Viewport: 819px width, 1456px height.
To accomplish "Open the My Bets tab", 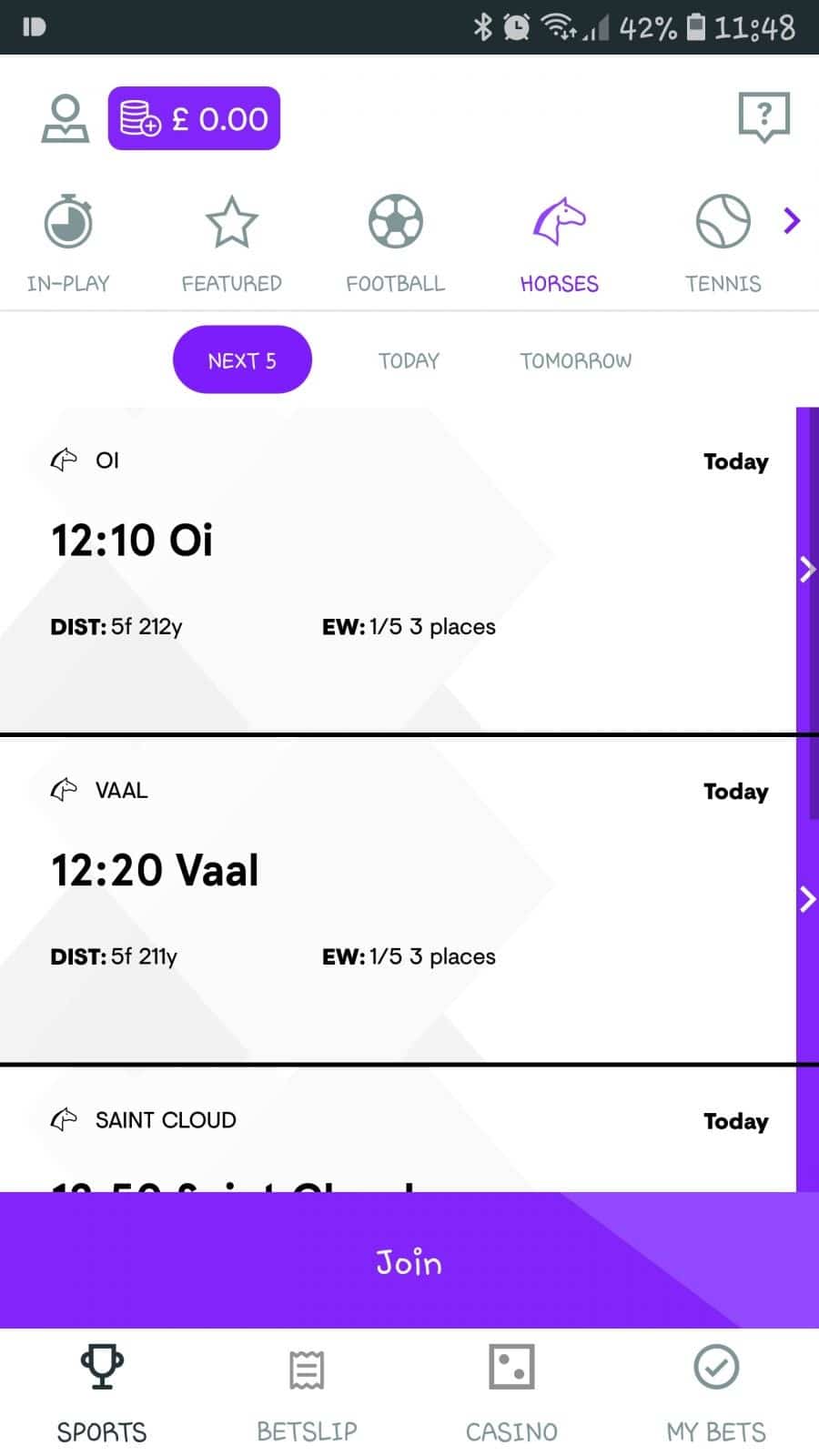I will point(716,1393).
